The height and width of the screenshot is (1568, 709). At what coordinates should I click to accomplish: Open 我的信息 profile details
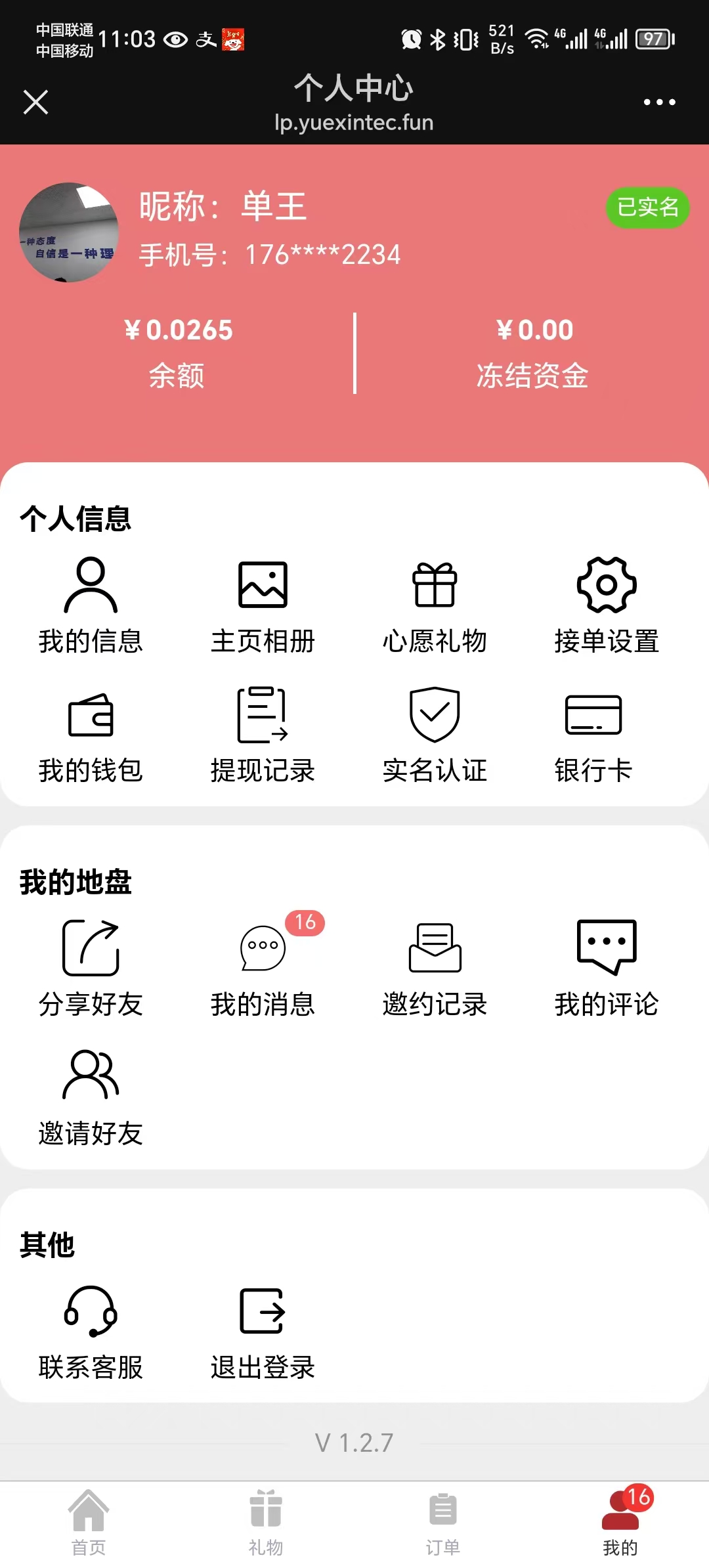pos(91,605)
